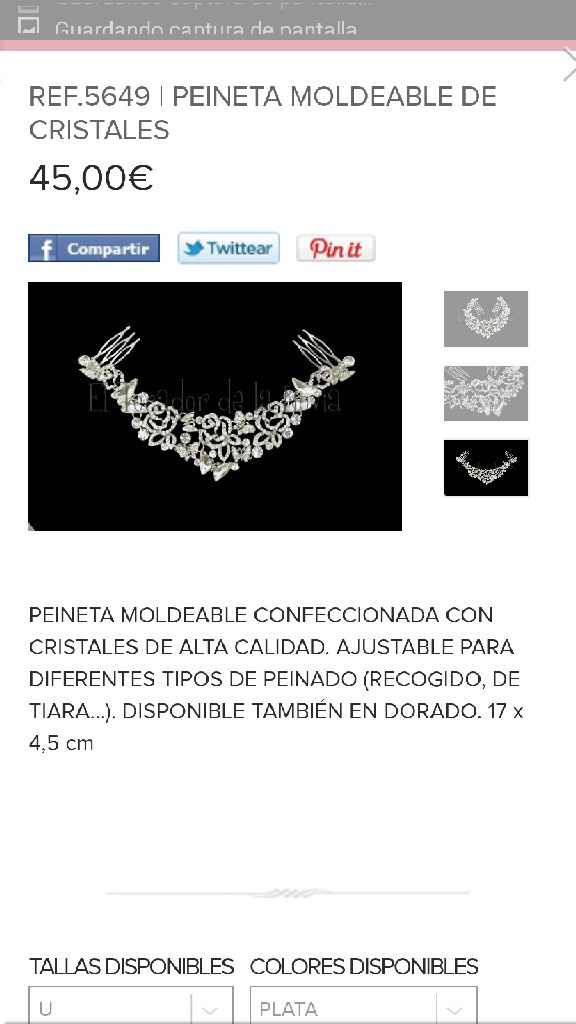The height and width of the screenshot is (1024, 576).
Task: Open Colores Disponibles dropdown showing Plata
Action: point(364,1006)
